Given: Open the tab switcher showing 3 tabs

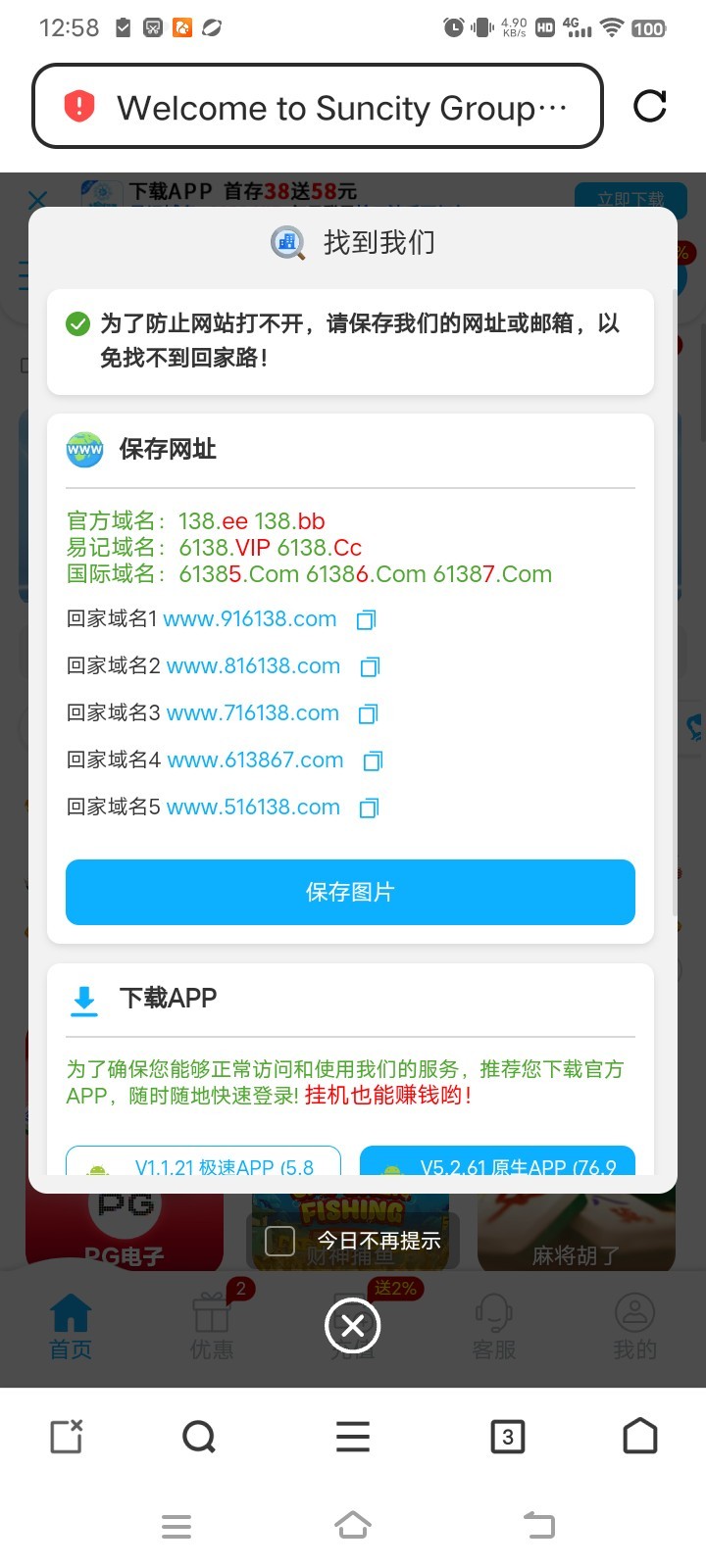Looking at the screenshot, I should click(x=507, y=1438).
